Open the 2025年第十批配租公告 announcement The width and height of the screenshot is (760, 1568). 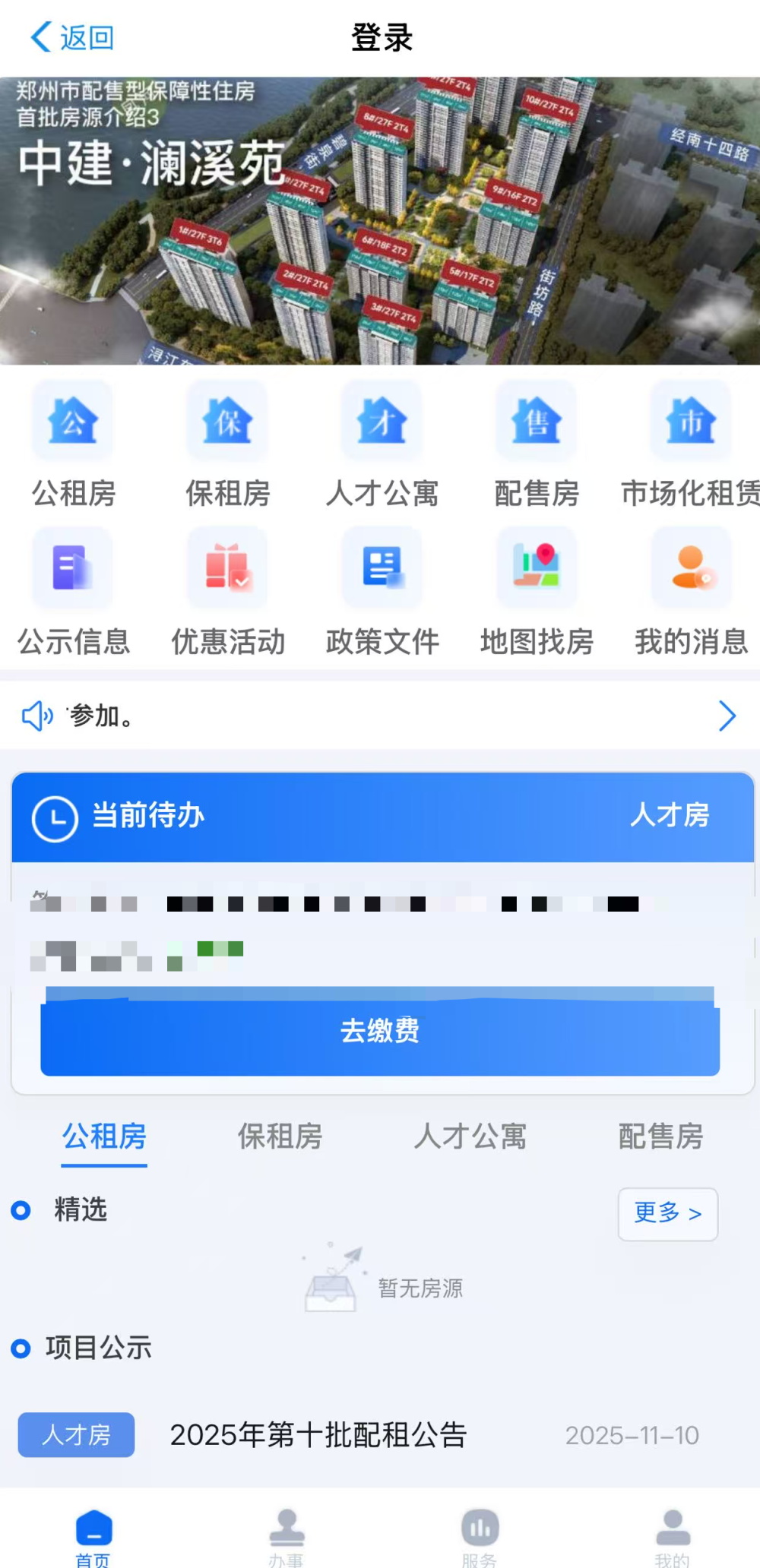[319, 1434]
